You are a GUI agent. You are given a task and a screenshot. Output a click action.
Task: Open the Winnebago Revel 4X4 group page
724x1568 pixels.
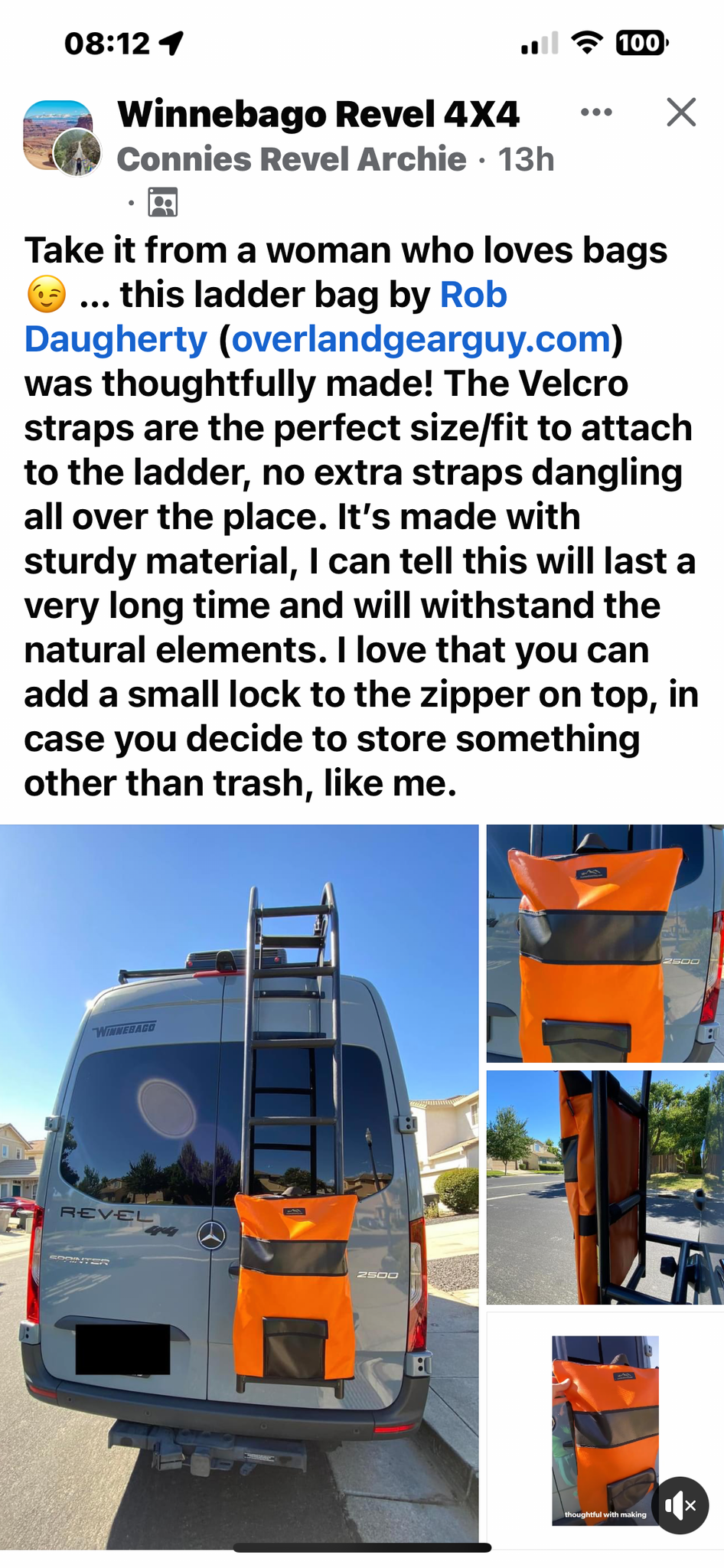click(x=318, y=114)
